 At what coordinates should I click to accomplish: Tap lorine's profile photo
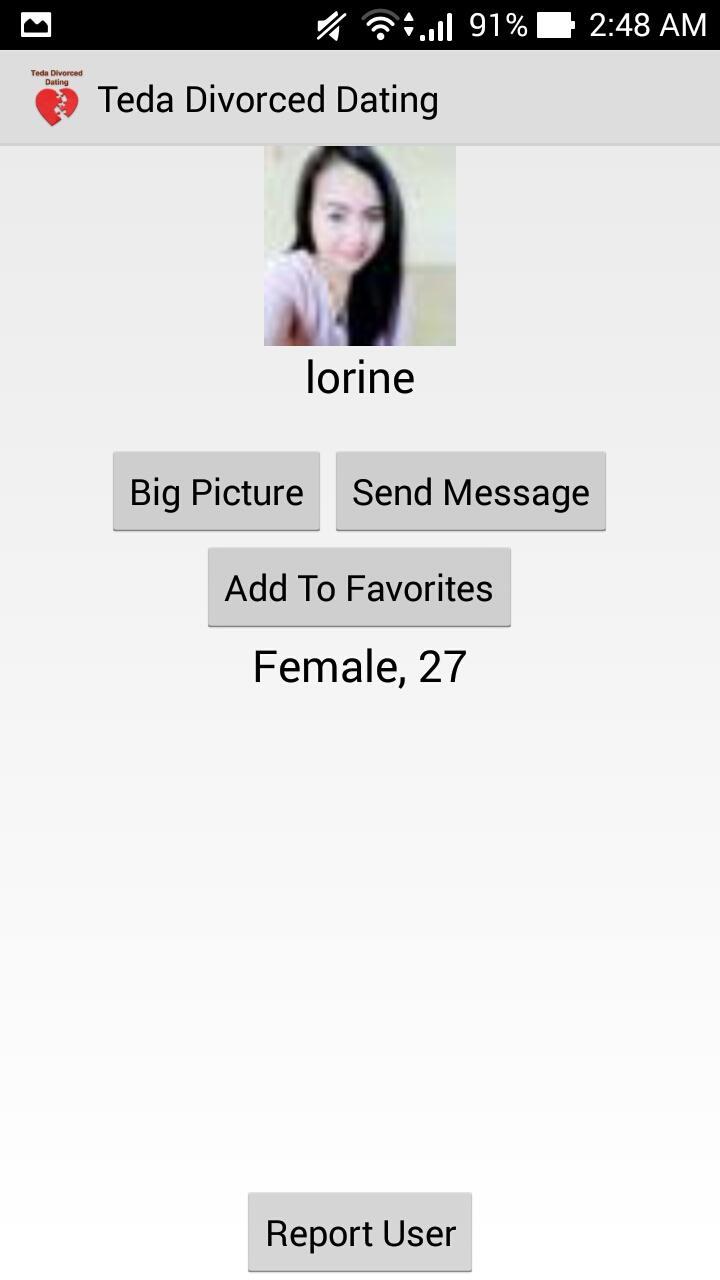(359, 245)
